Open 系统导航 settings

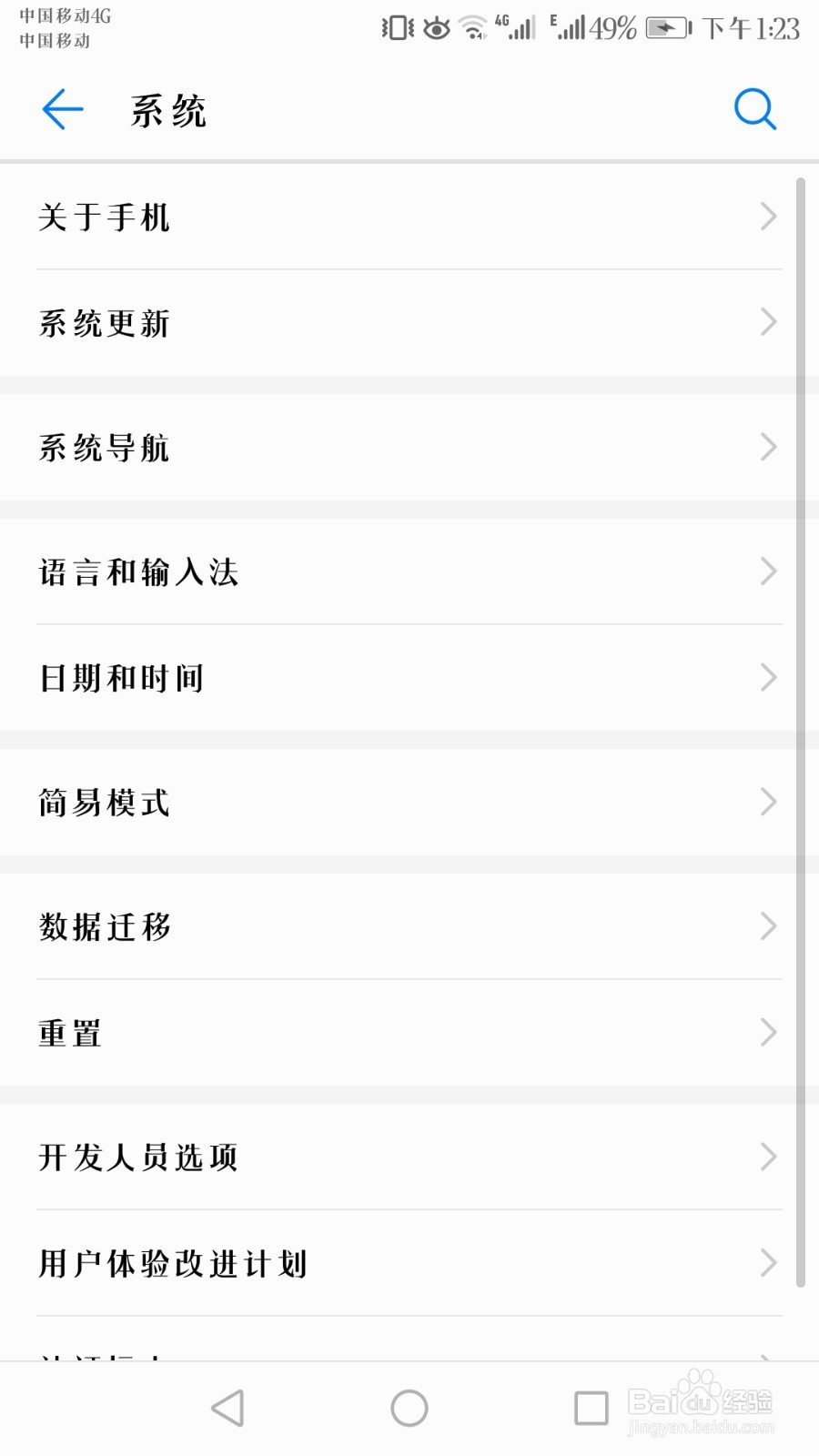pos(409,447)
